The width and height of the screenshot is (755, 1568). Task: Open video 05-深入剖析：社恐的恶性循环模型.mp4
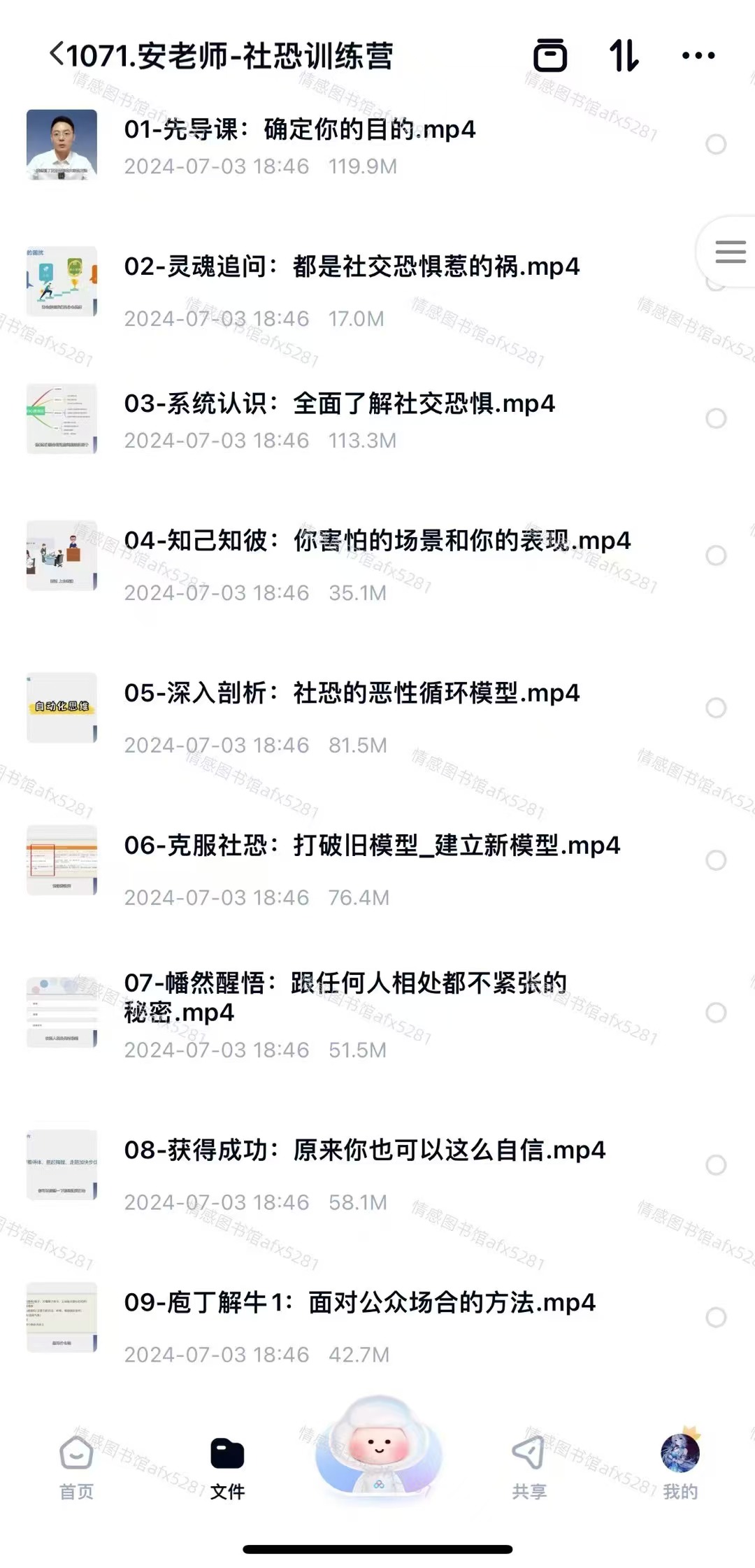pos(352,694)
